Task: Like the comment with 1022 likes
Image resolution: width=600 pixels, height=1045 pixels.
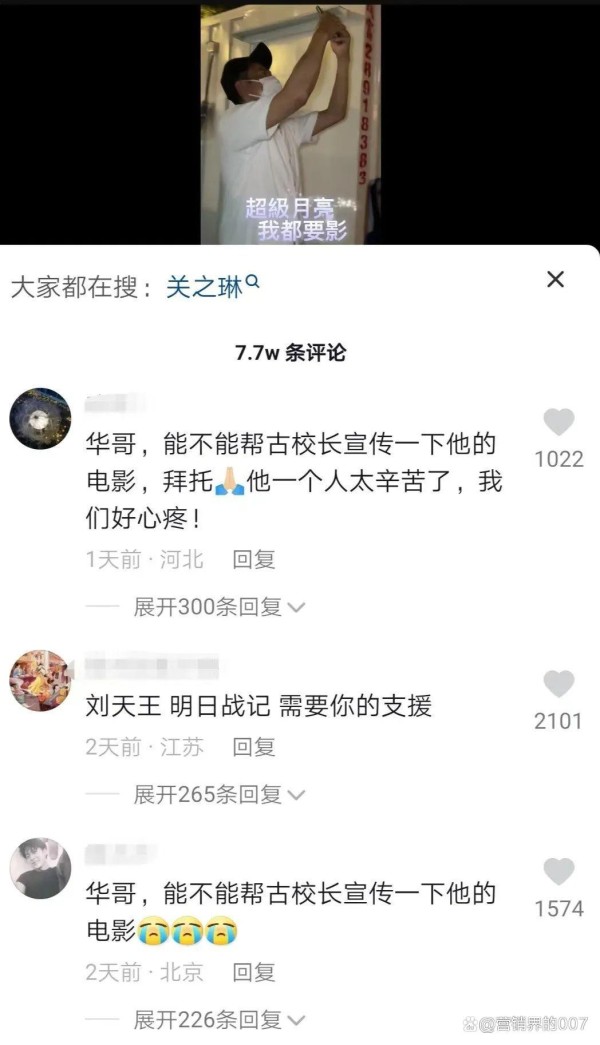Action: click(x=559, y=422)
